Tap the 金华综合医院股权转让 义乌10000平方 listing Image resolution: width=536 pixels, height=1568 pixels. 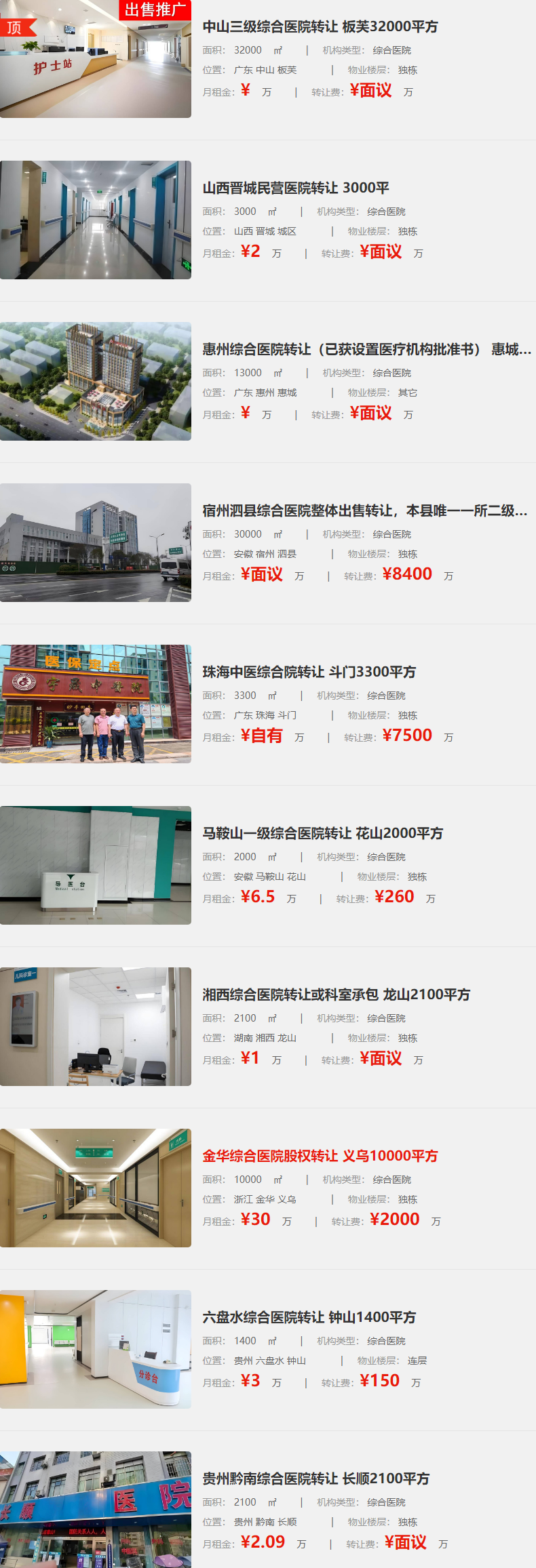coord(320,1157)
